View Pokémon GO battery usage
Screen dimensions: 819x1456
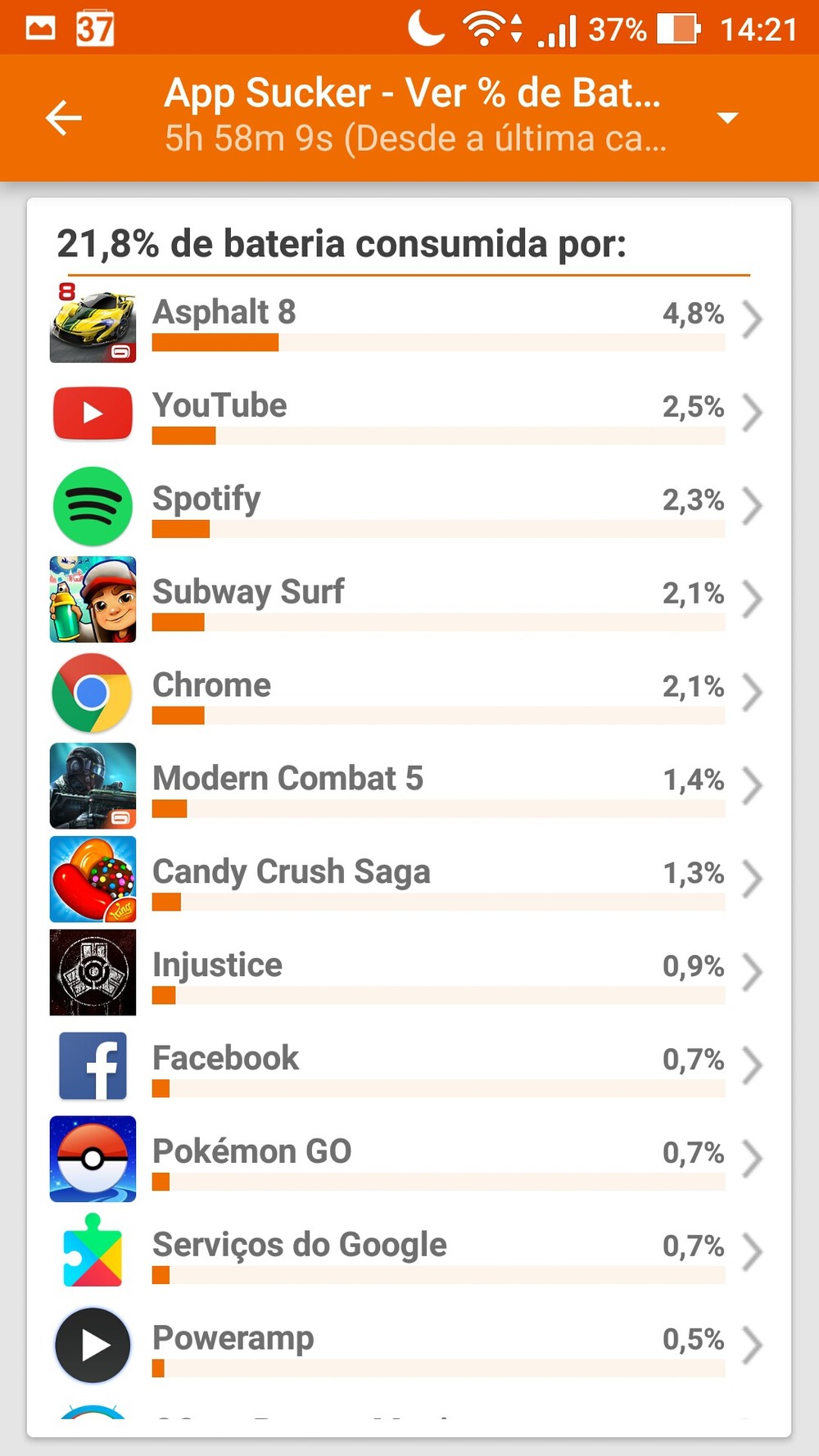pos(409,1160)
